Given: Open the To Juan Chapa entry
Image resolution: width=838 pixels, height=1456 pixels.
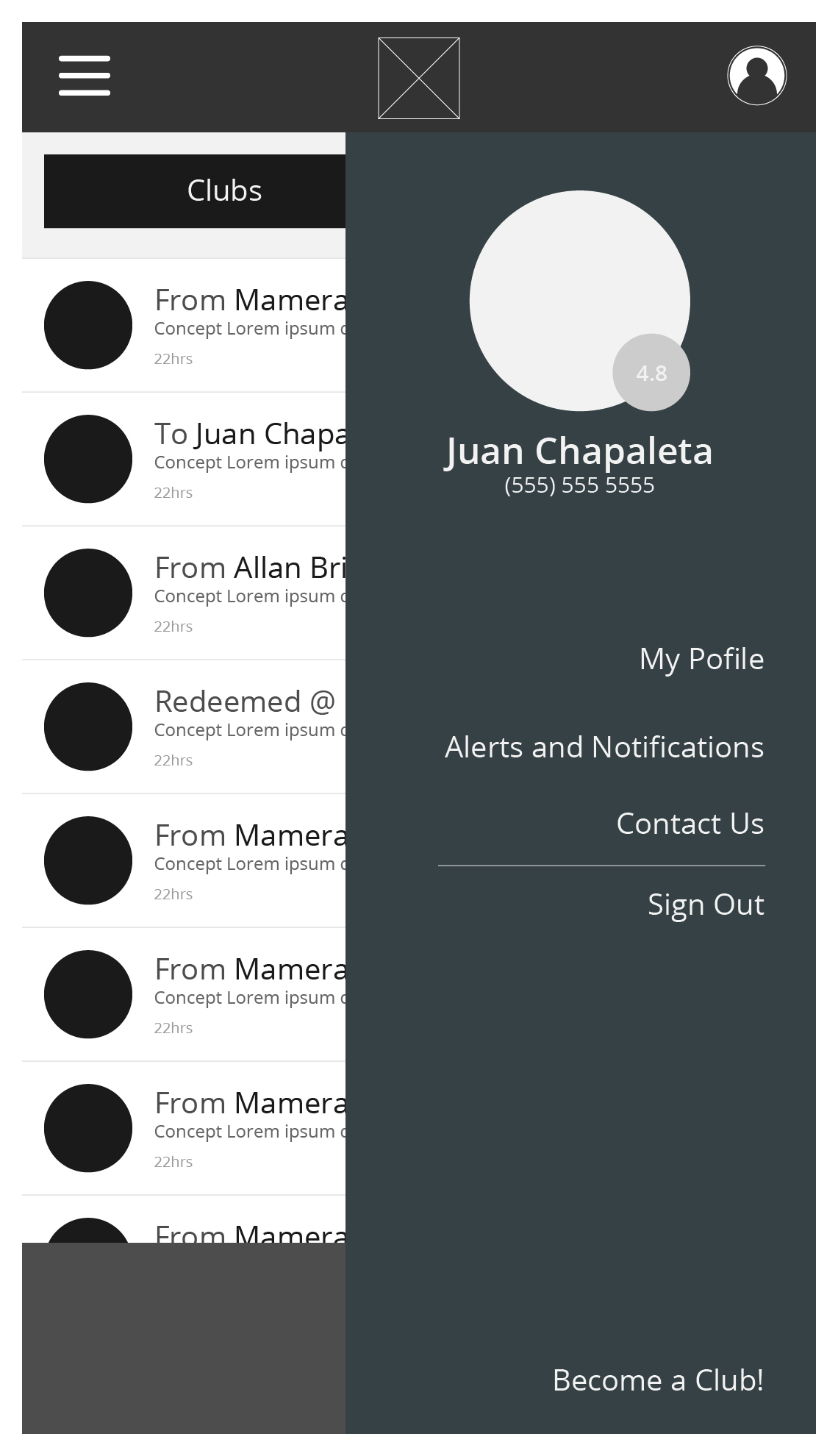Looking at the screenshot, I should 184,460.
